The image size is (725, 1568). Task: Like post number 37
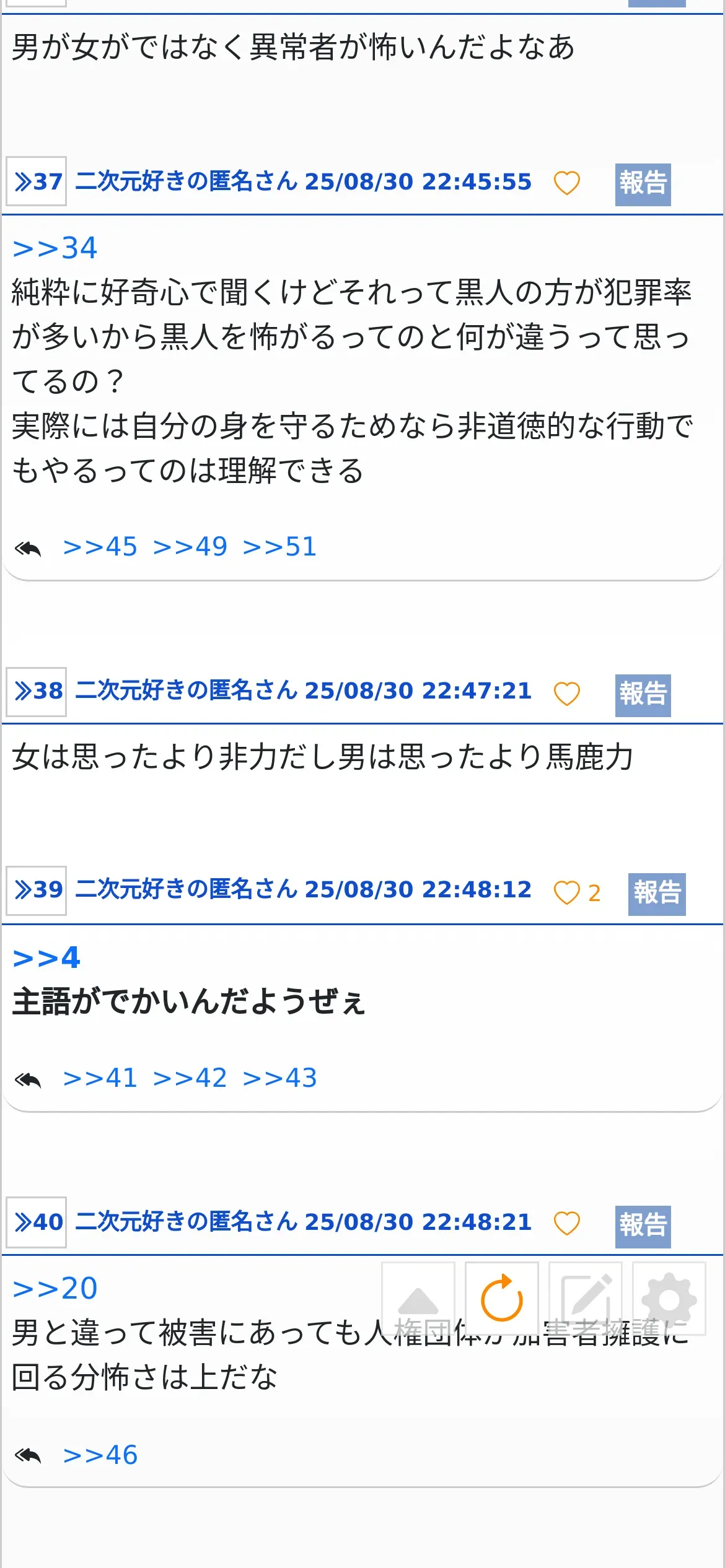coord(566,183)
